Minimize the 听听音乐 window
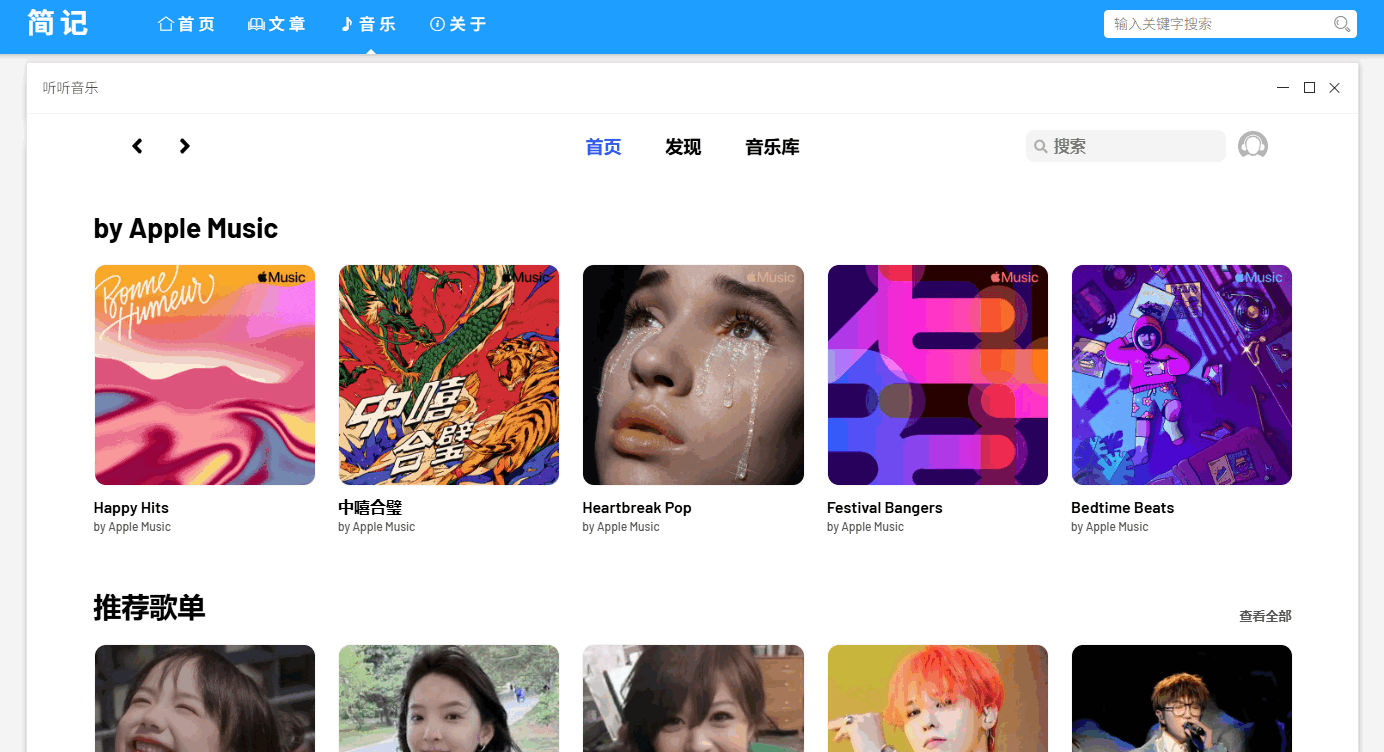 1283,88
